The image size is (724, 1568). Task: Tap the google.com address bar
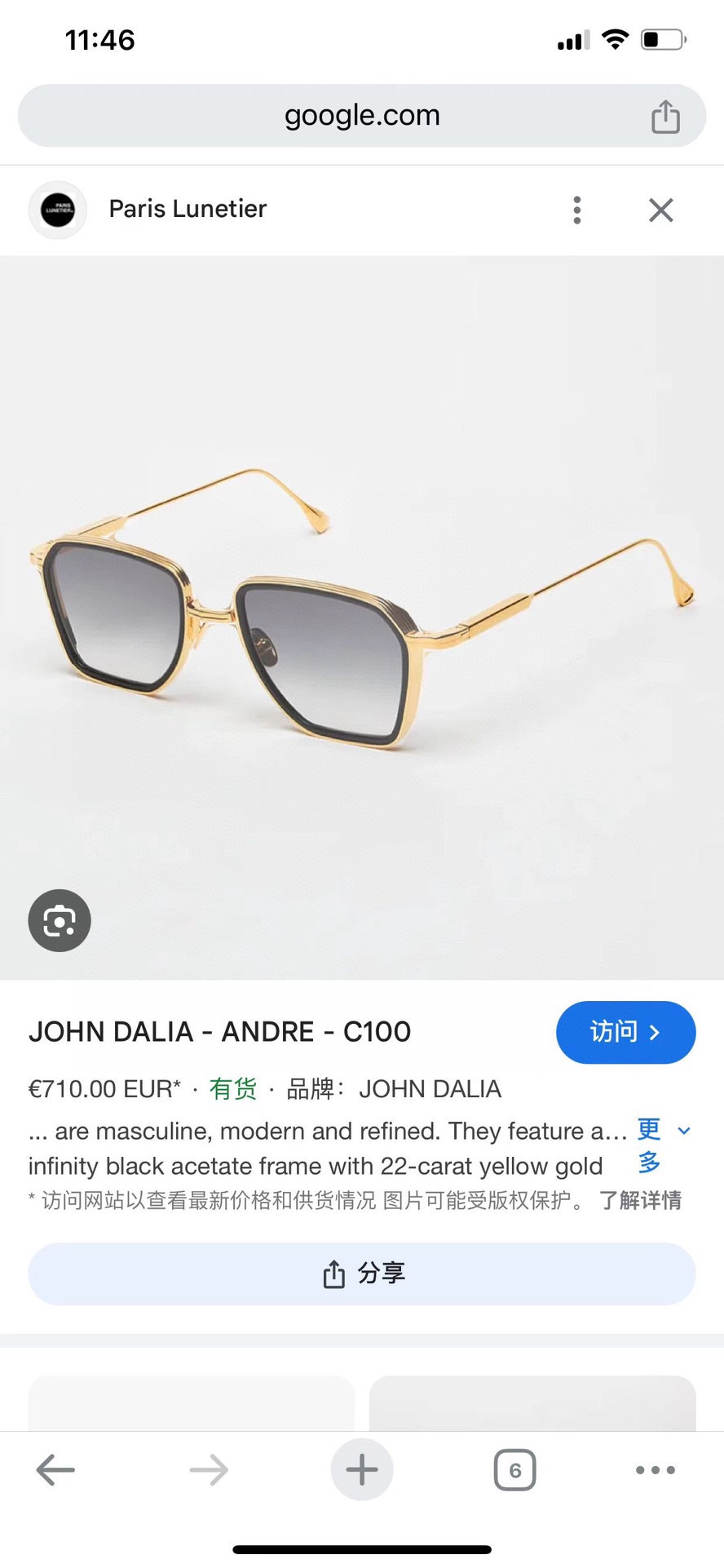361,116
